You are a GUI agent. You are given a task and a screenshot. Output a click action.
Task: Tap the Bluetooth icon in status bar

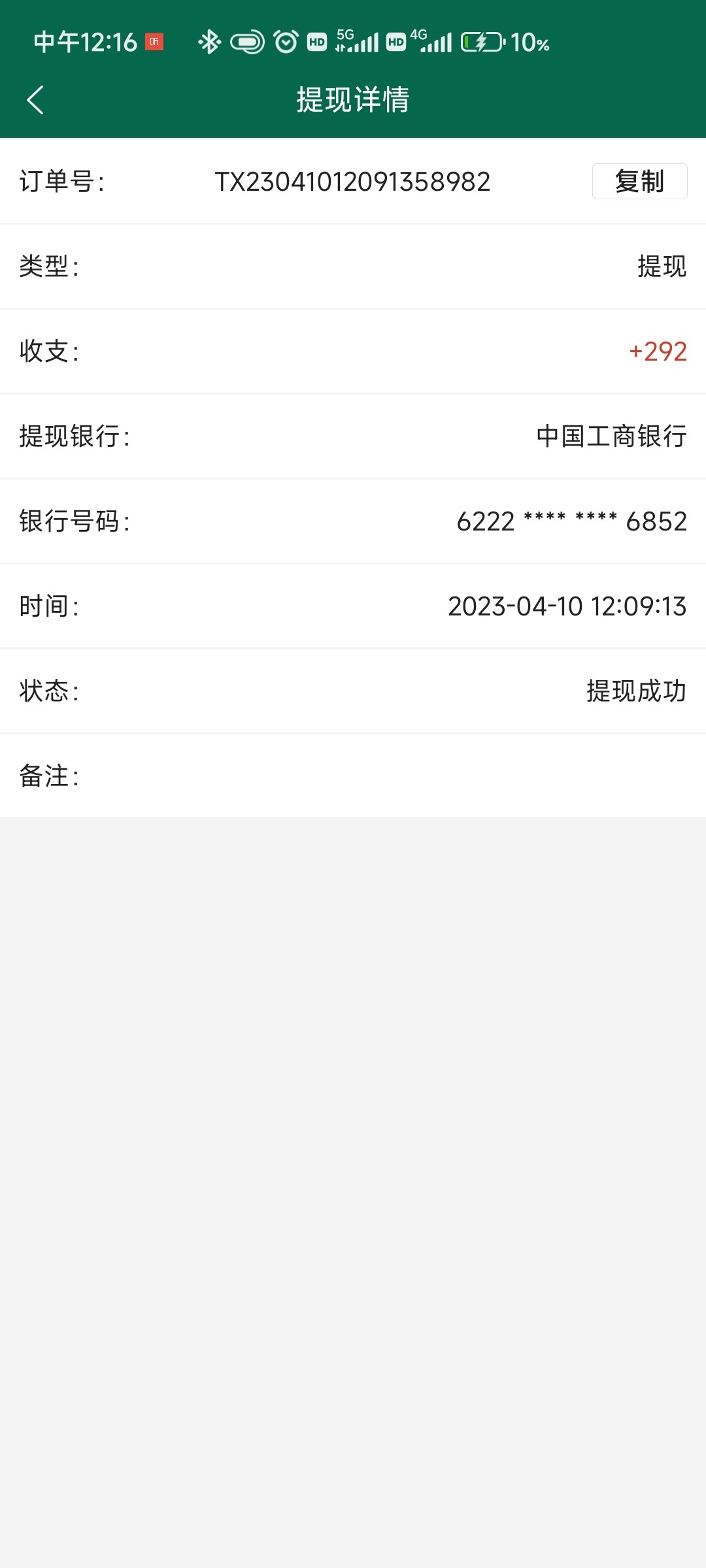pyautogui.click(x=209, y=42)
